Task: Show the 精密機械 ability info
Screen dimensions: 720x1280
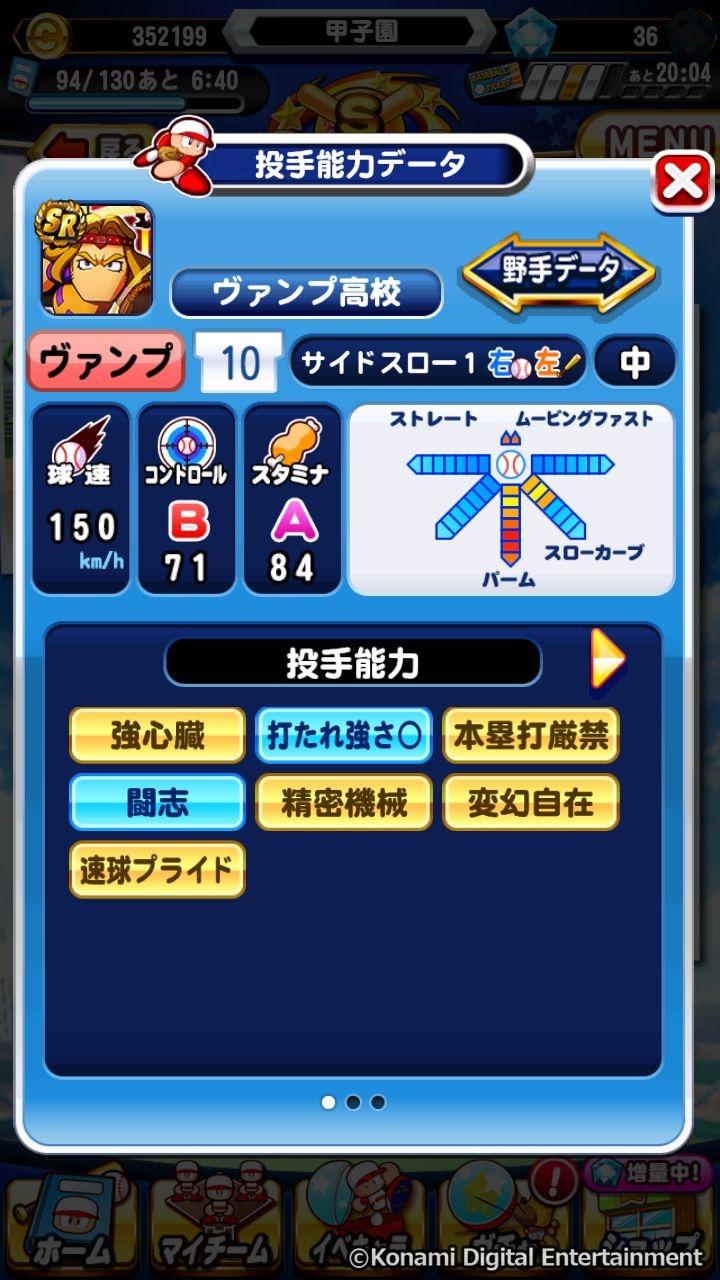Action: pos(344,802)
